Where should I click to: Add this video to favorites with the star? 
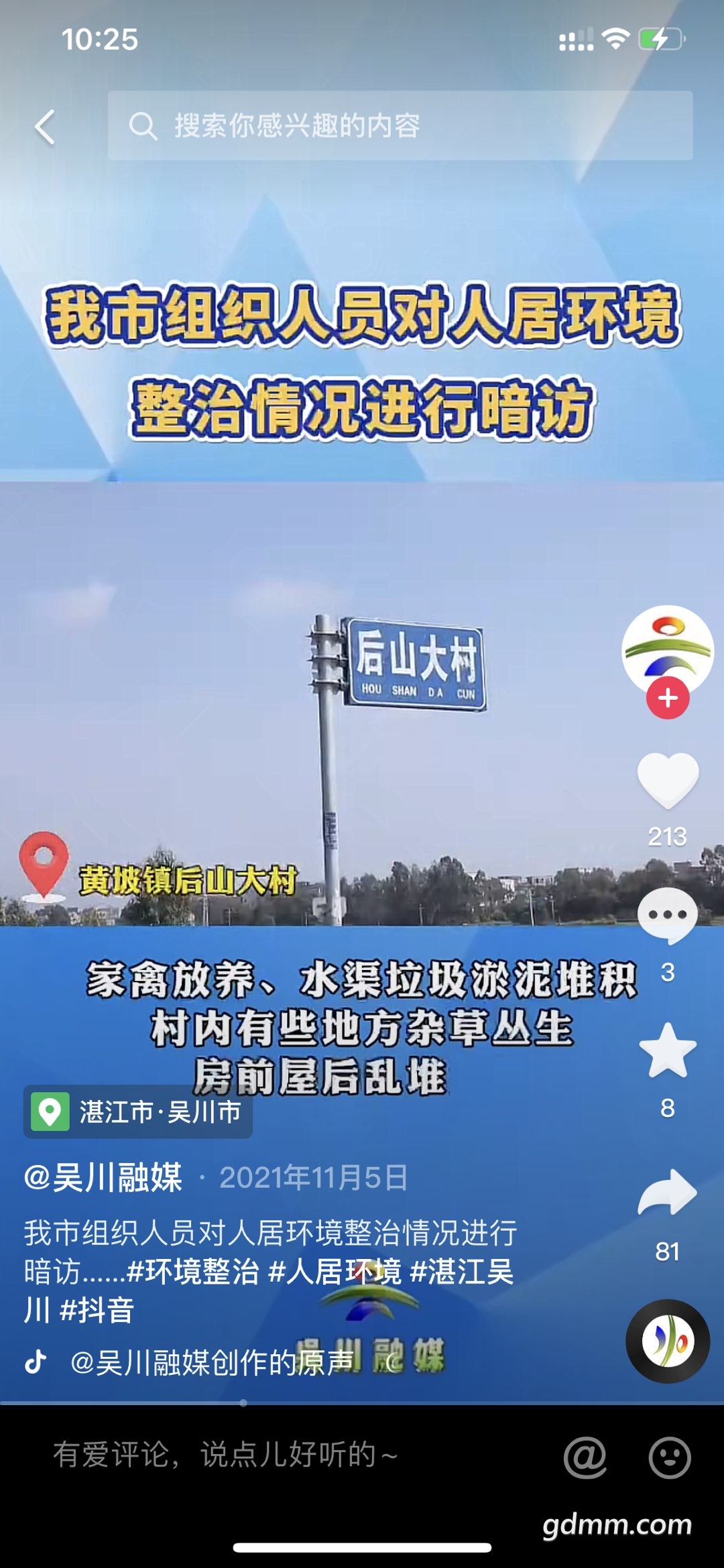667,1051
